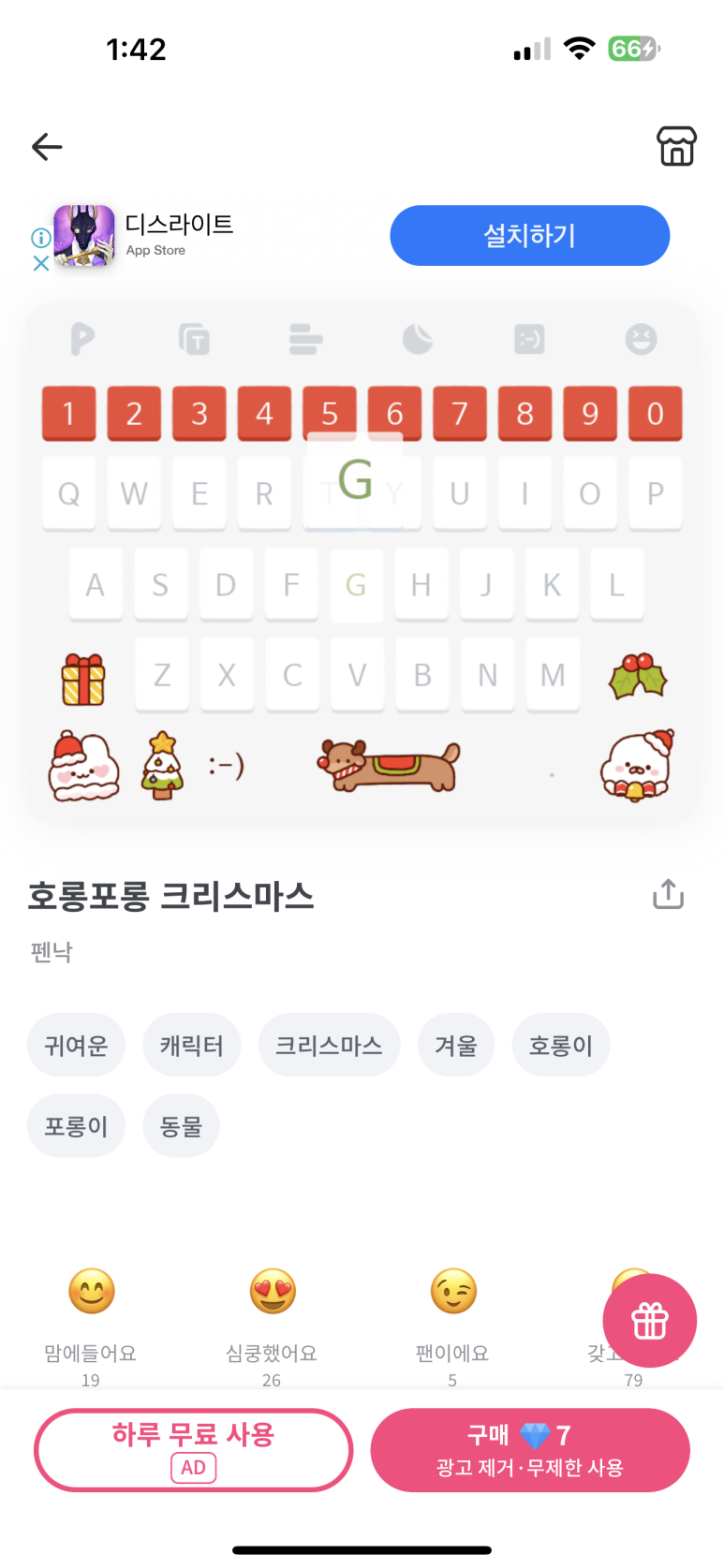724x1568 pixels.
Task: React with 팬이에요 winking emoji
Action: tap(452, 1292)
